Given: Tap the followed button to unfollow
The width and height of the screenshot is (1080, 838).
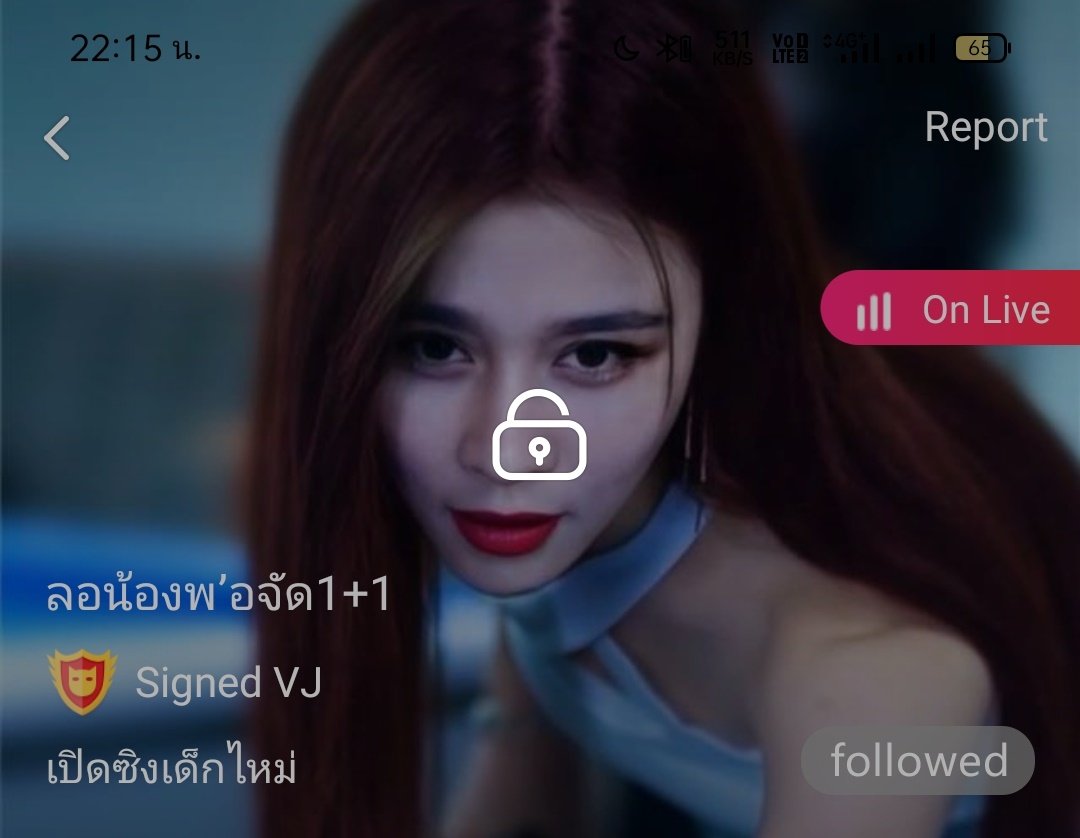Looking at the screenshot, I should pyautogui.click(x=917, y=761).
